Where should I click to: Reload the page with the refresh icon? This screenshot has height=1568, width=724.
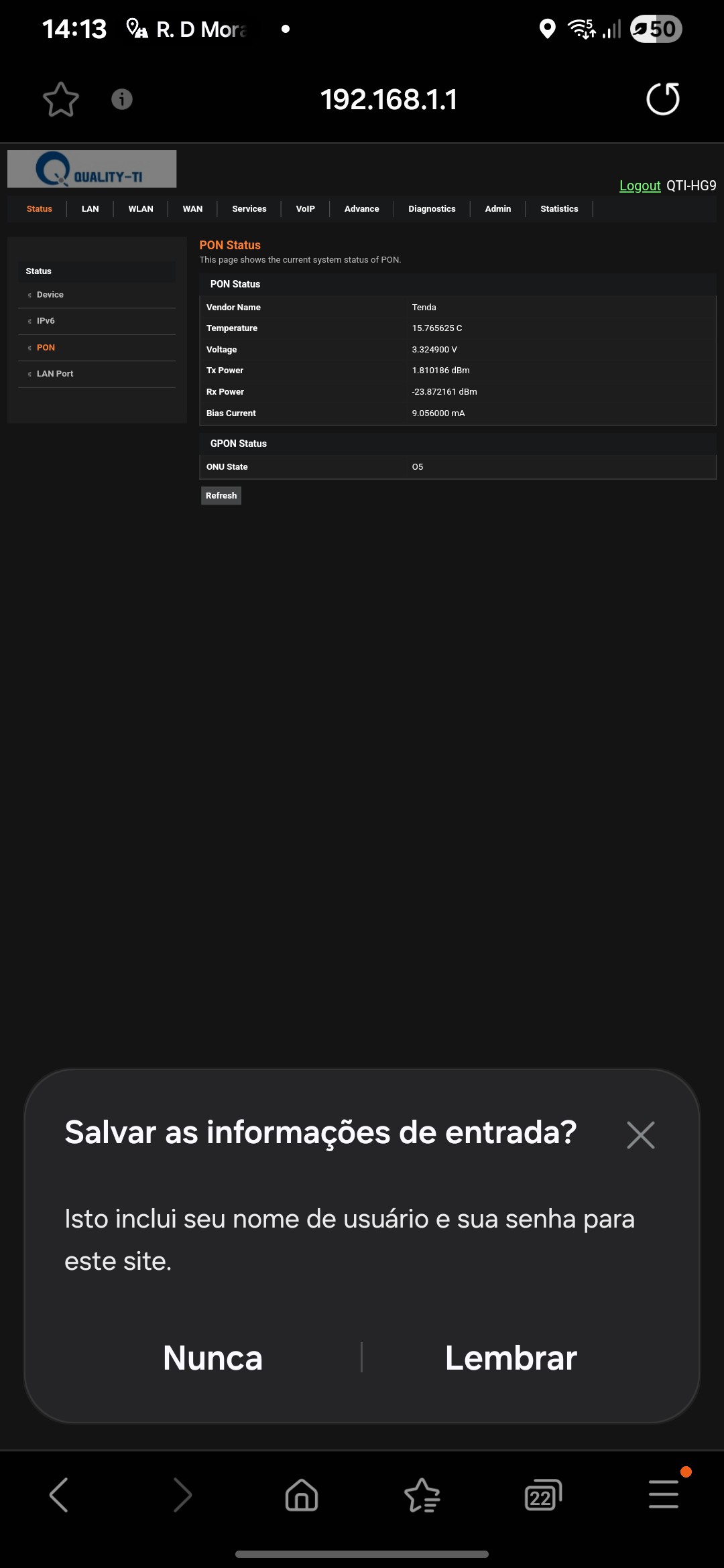point(662,99)
